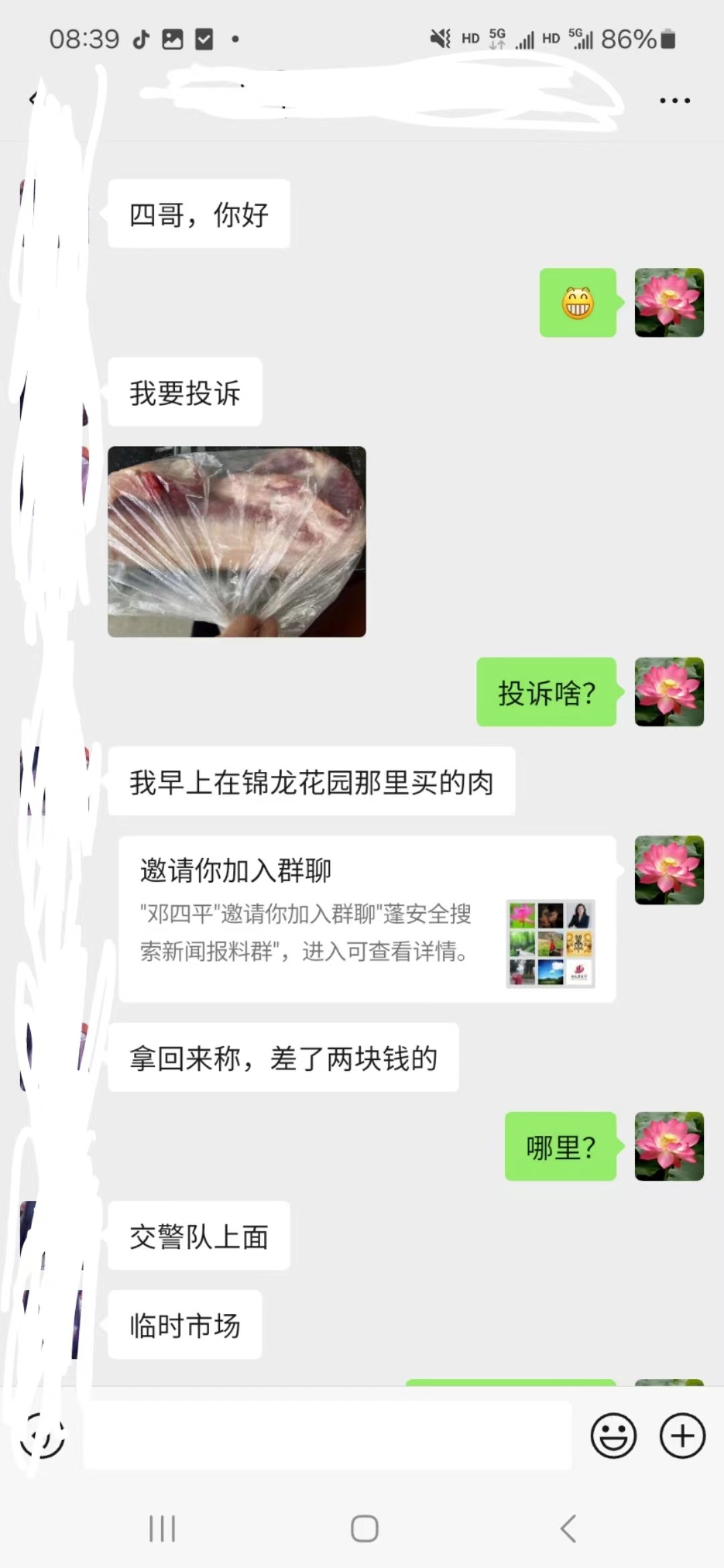Open the emoji sticker panel
724x1568 pixels.
(613, 1436)
